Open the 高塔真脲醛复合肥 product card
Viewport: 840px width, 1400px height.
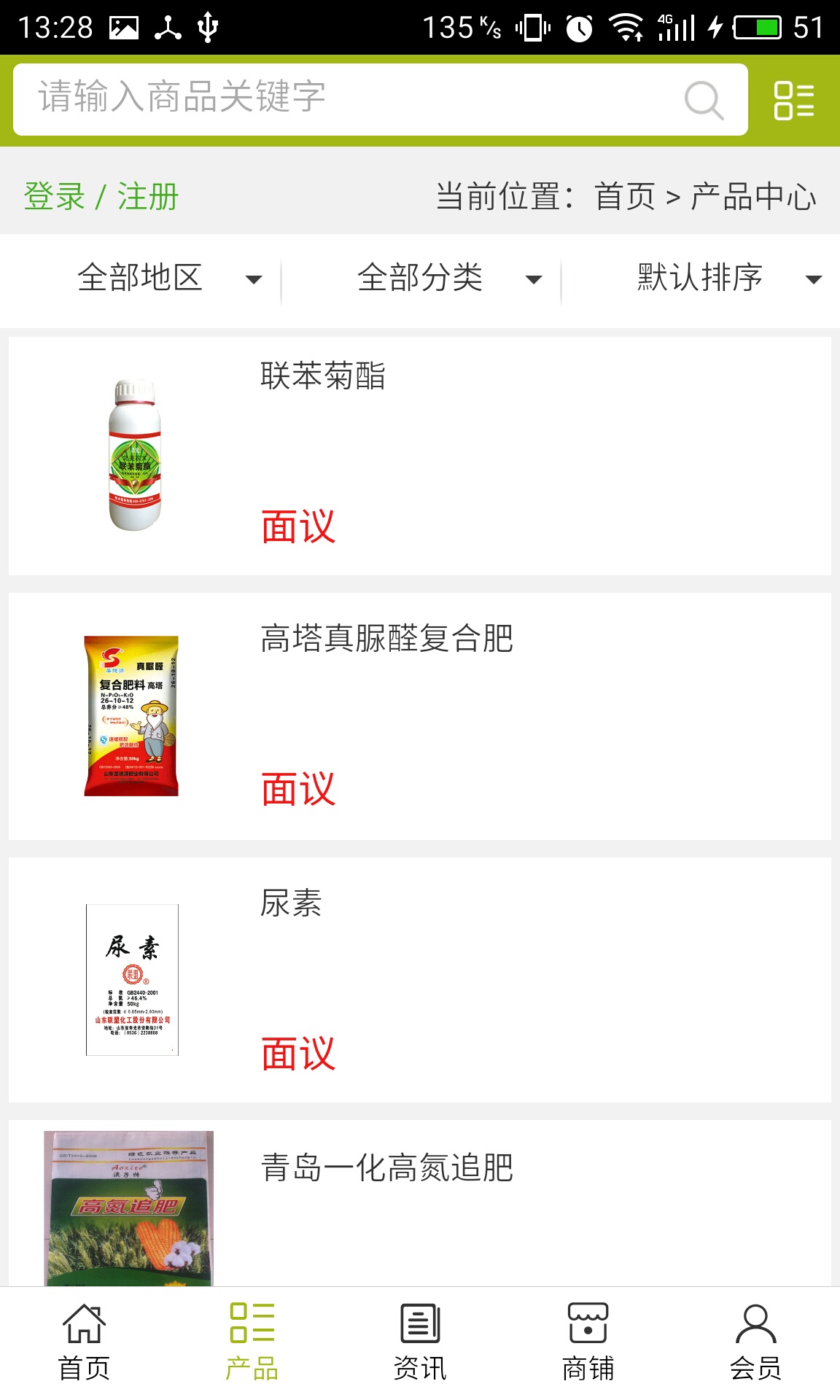point(420,716)
